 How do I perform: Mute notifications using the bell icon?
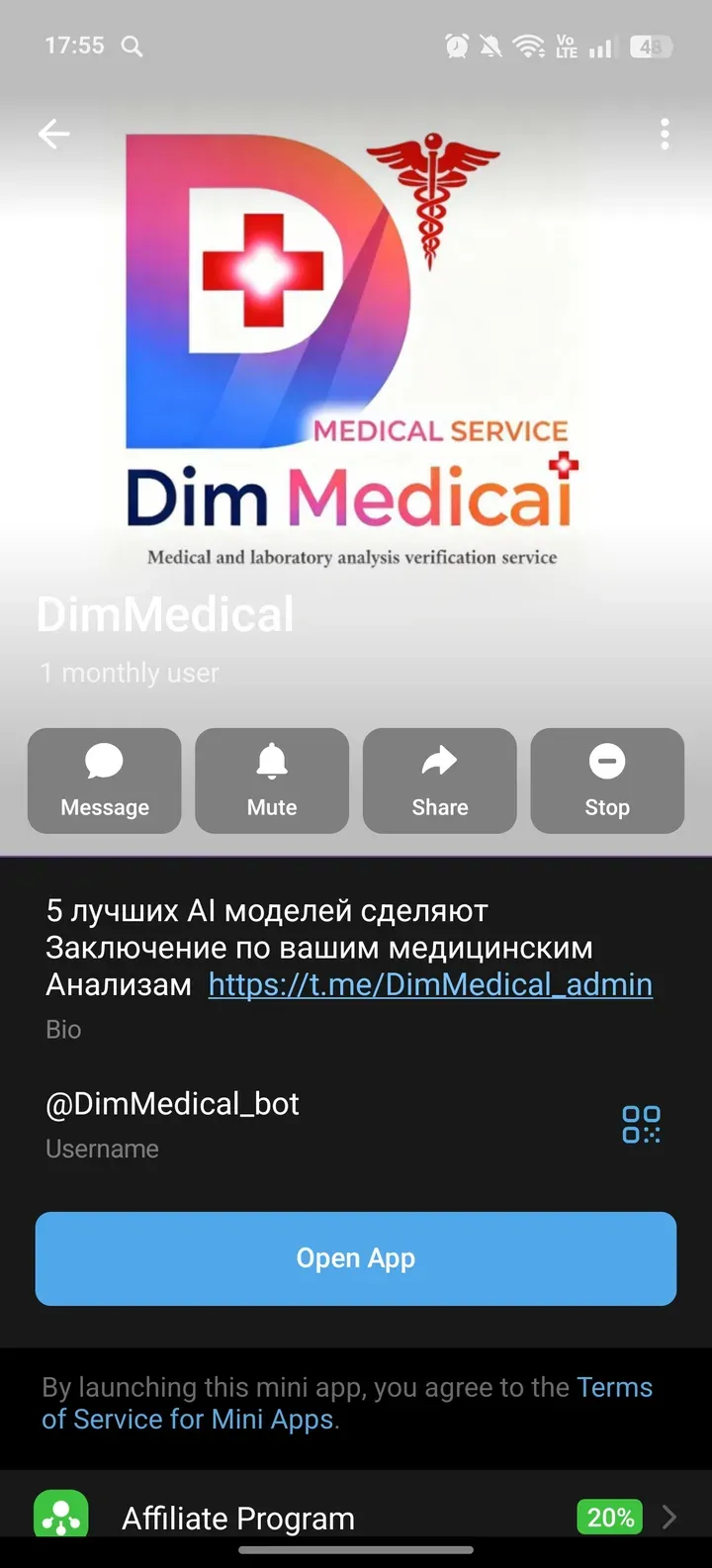(271, 781)
